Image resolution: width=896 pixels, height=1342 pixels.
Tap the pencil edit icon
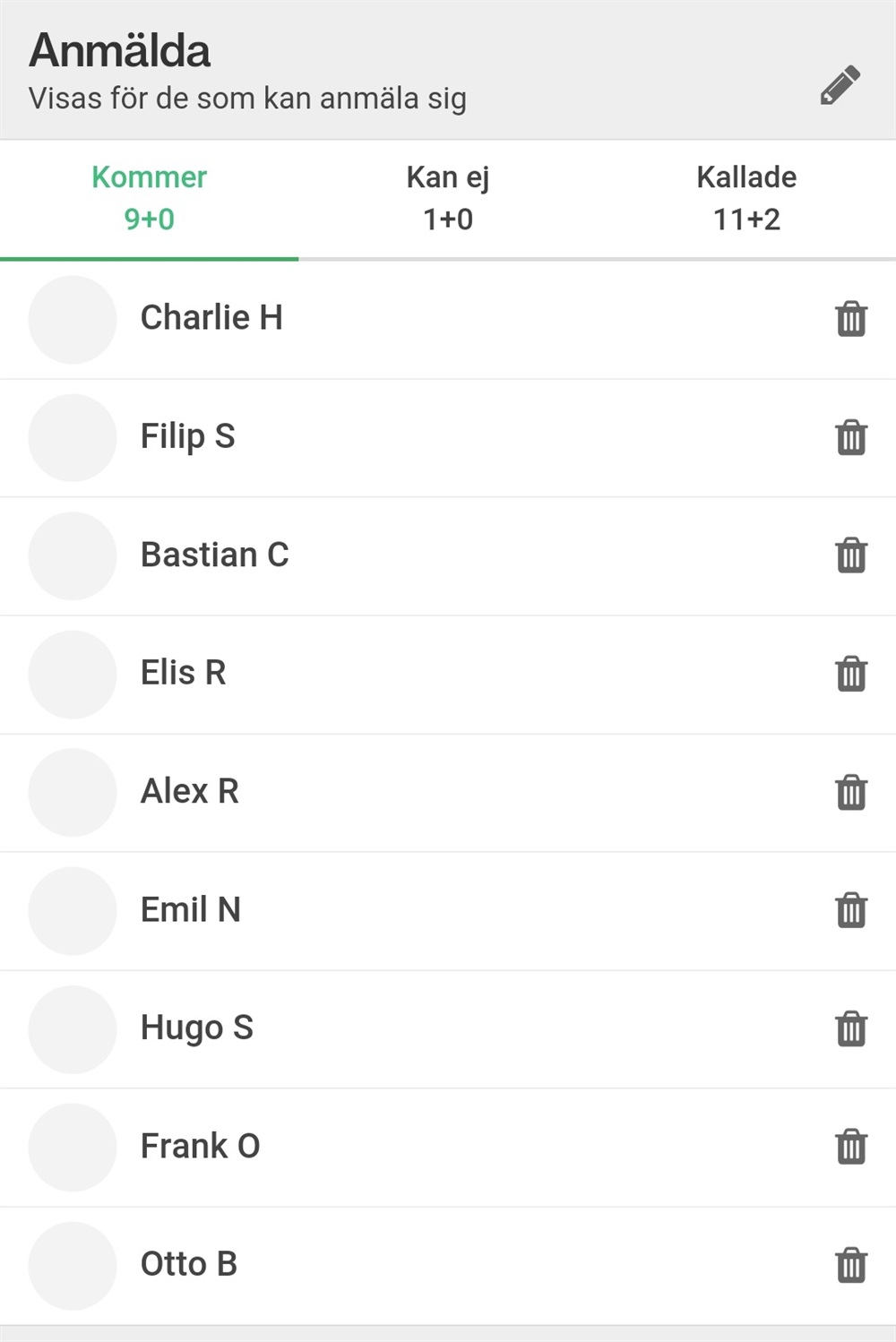pyautogui.click(x=840, y=85)
